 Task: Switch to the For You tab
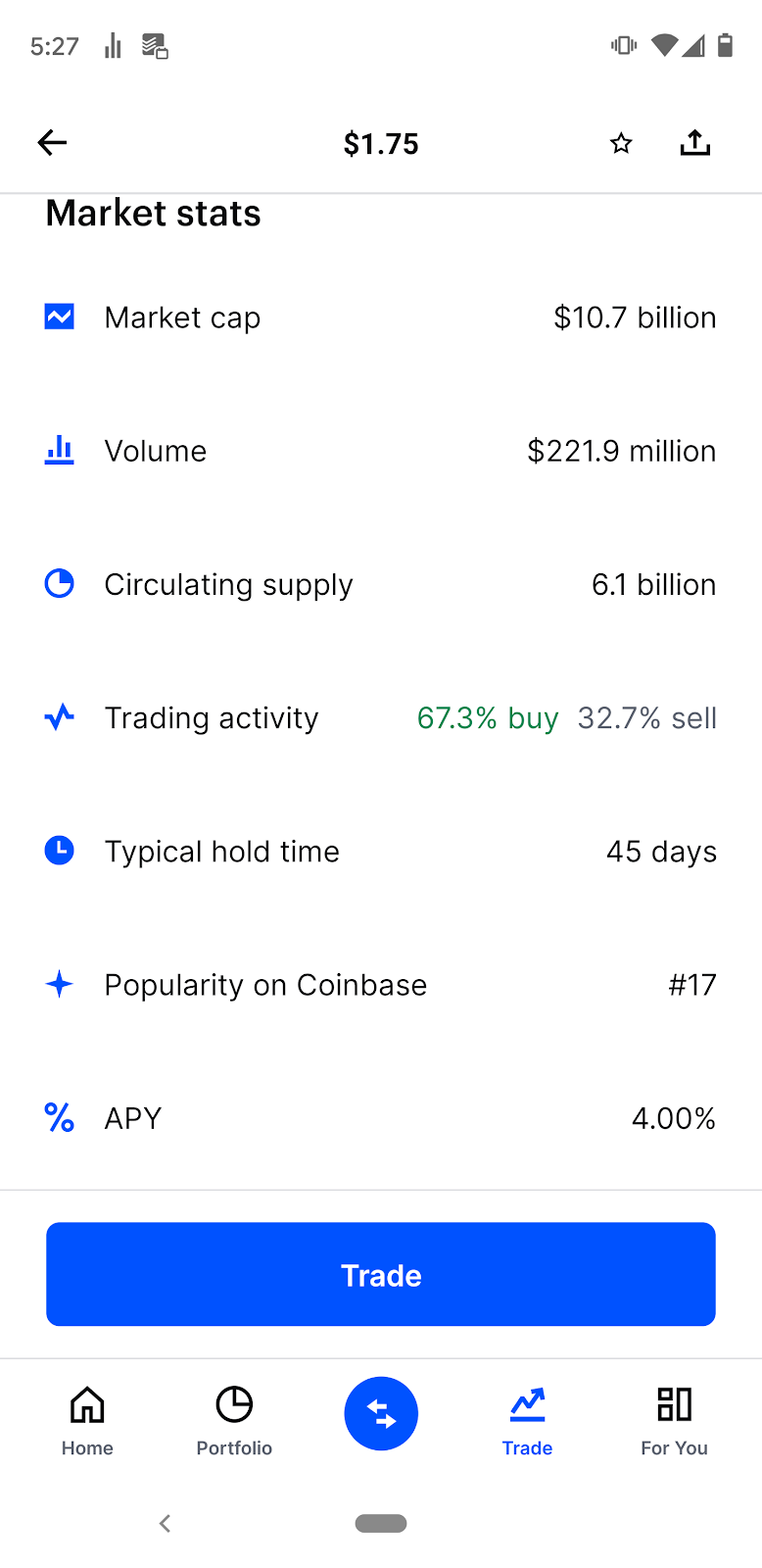point(674,1420)
